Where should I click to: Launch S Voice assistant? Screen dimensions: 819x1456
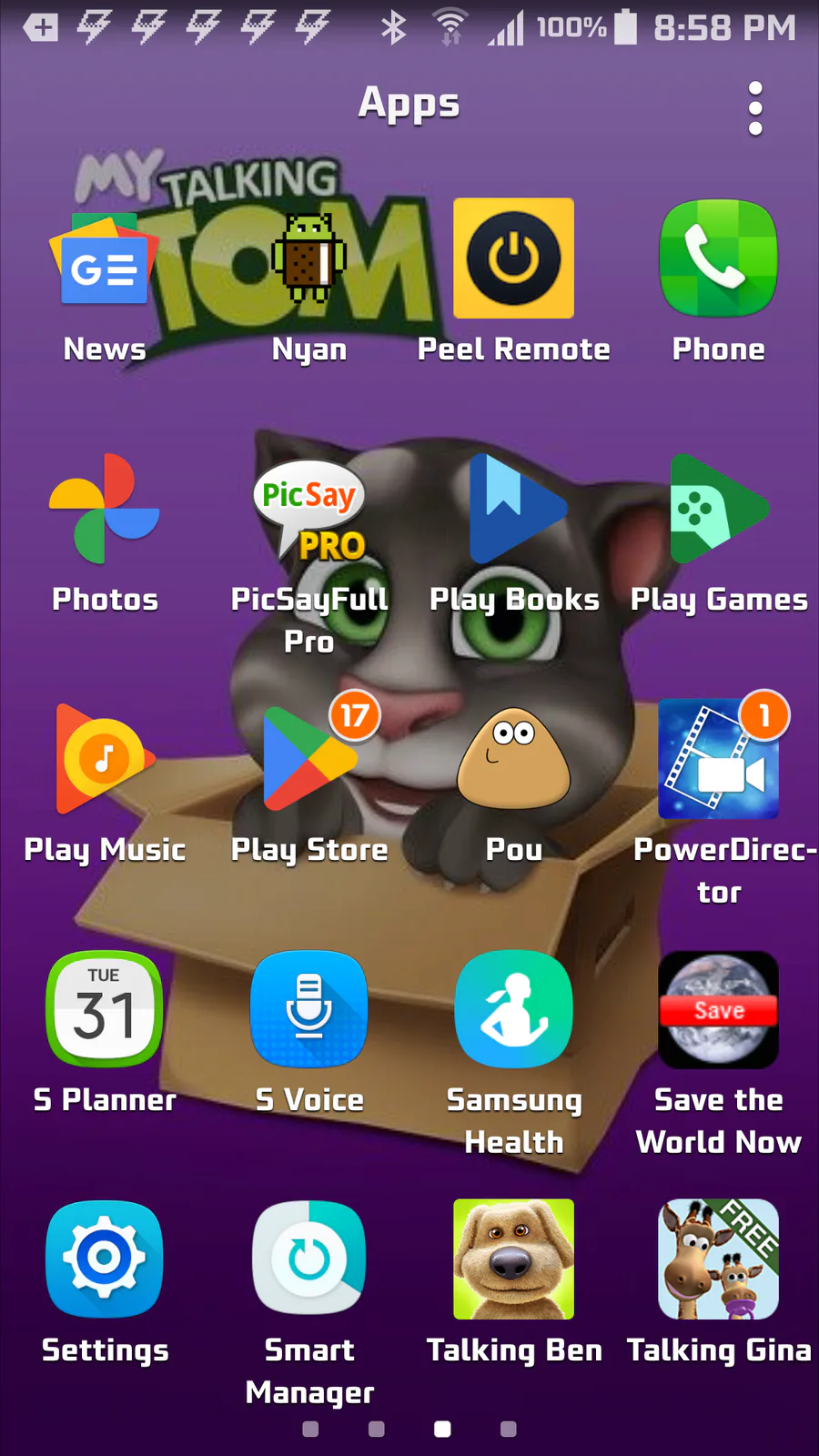click(x=309, y=1009)
